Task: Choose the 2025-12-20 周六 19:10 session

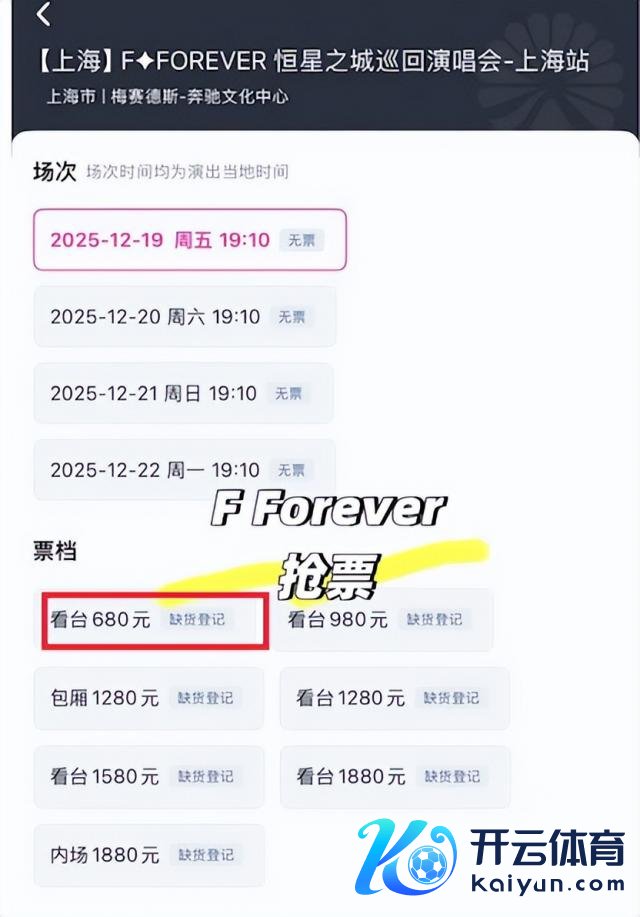Action: [184, 317]
